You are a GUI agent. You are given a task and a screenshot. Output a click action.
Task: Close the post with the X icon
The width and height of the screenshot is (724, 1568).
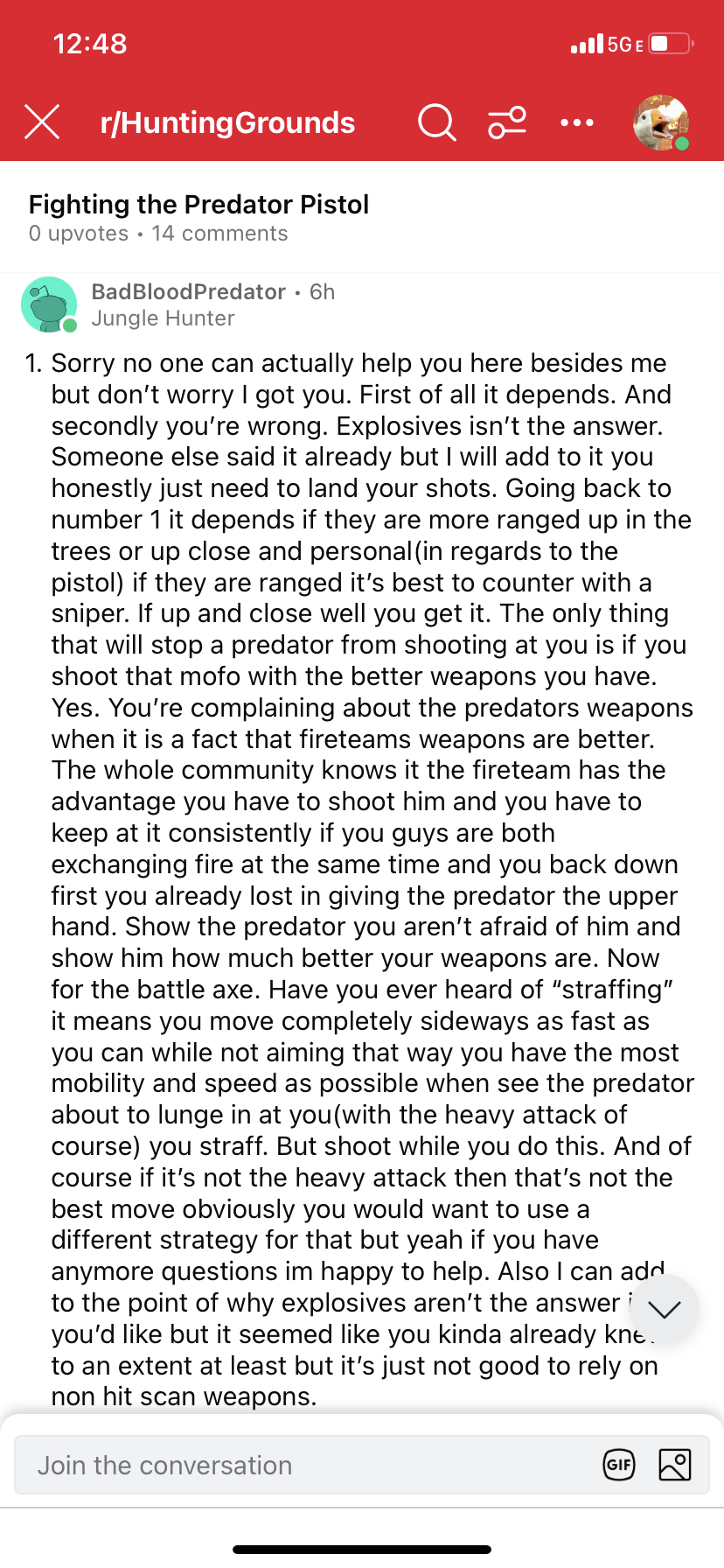pos(42,122)
